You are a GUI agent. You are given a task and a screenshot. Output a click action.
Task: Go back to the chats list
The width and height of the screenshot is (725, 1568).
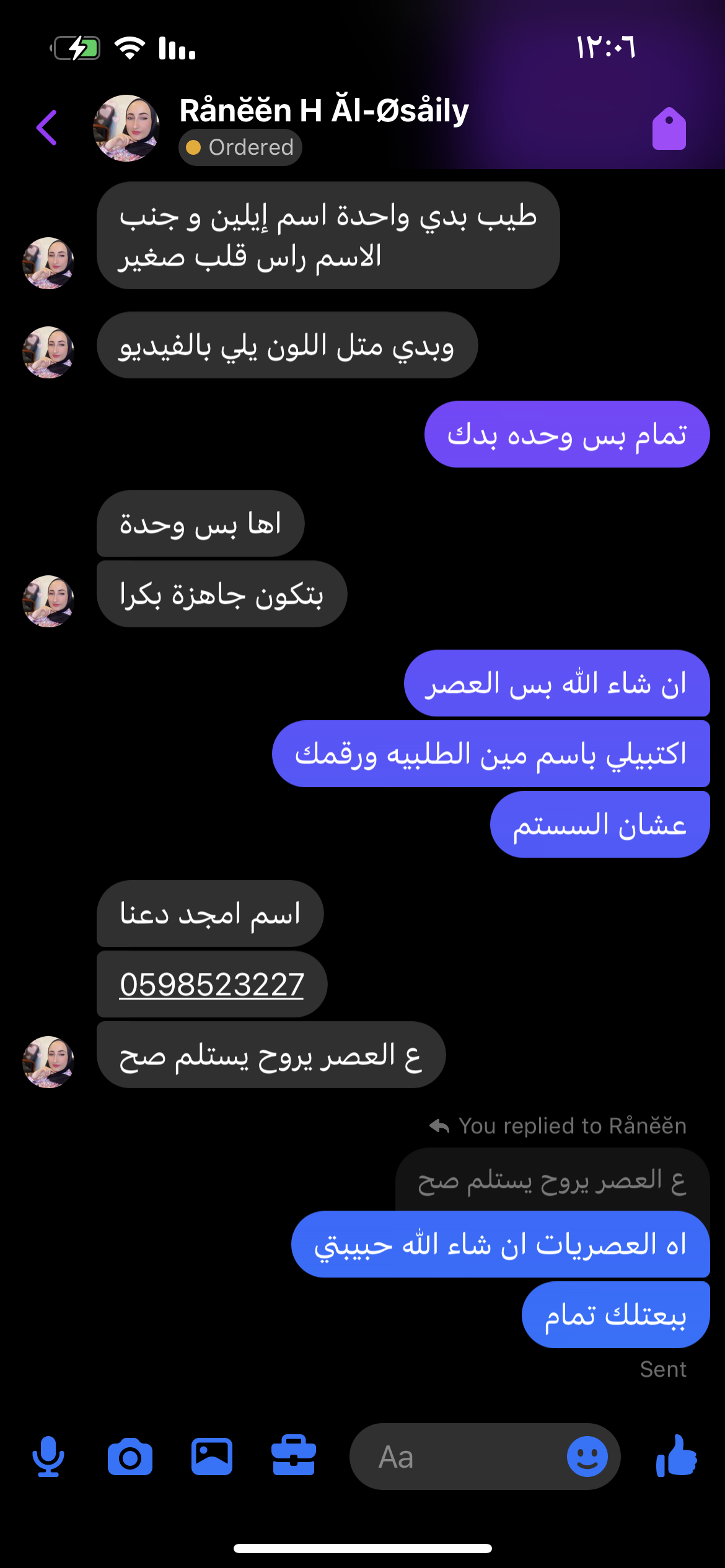click(47, 128)
